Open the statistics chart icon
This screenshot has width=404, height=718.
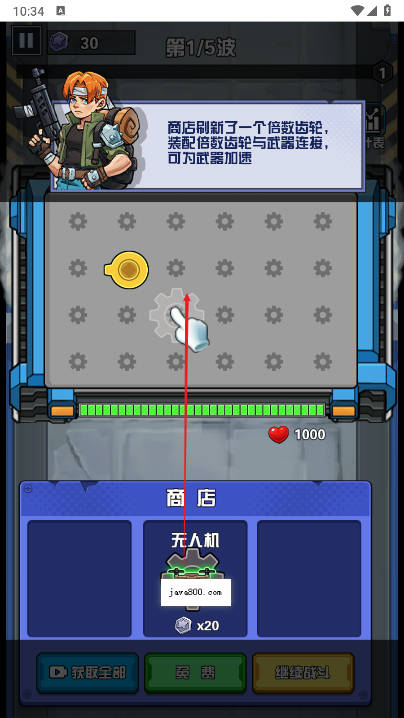(x=375, y=120)
